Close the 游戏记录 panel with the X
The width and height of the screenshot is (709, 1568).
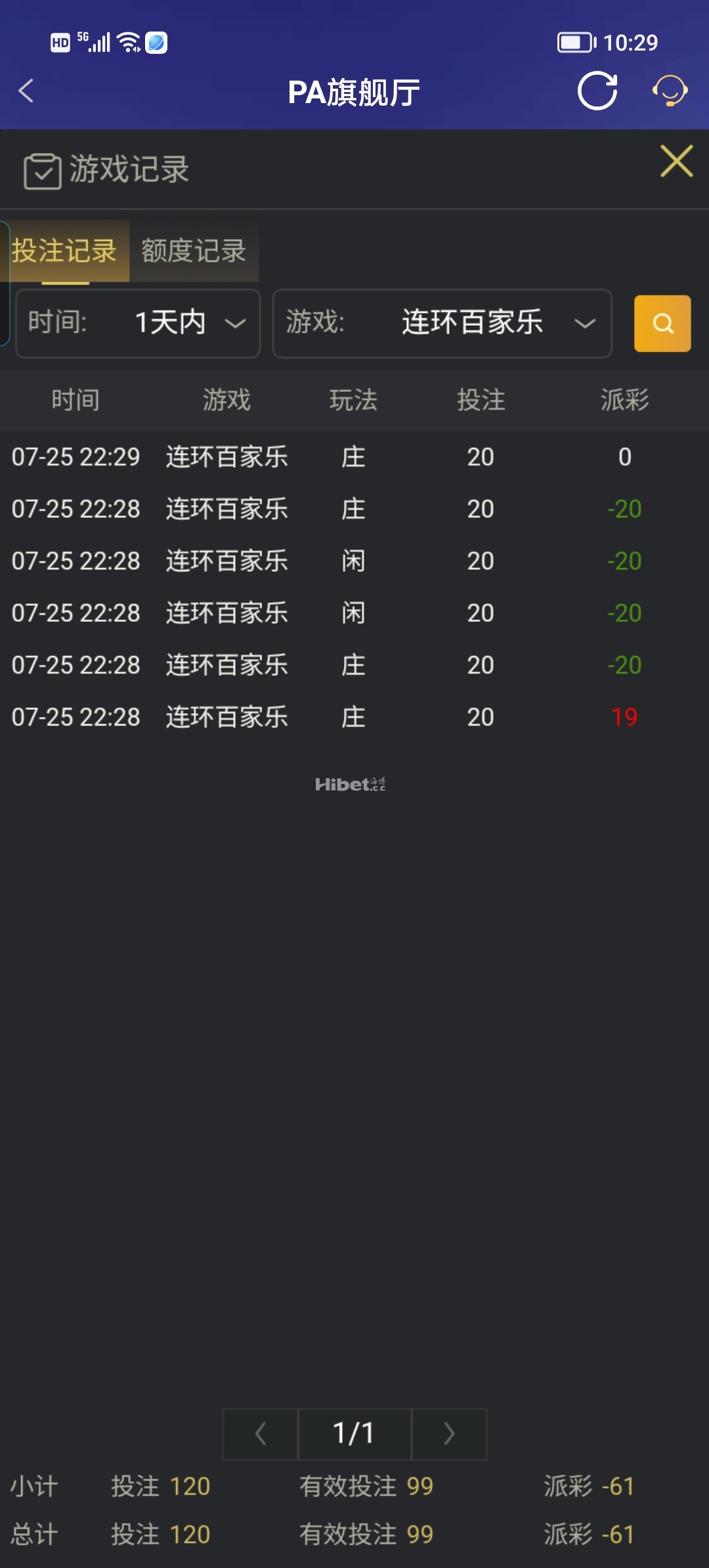[677, 162]
